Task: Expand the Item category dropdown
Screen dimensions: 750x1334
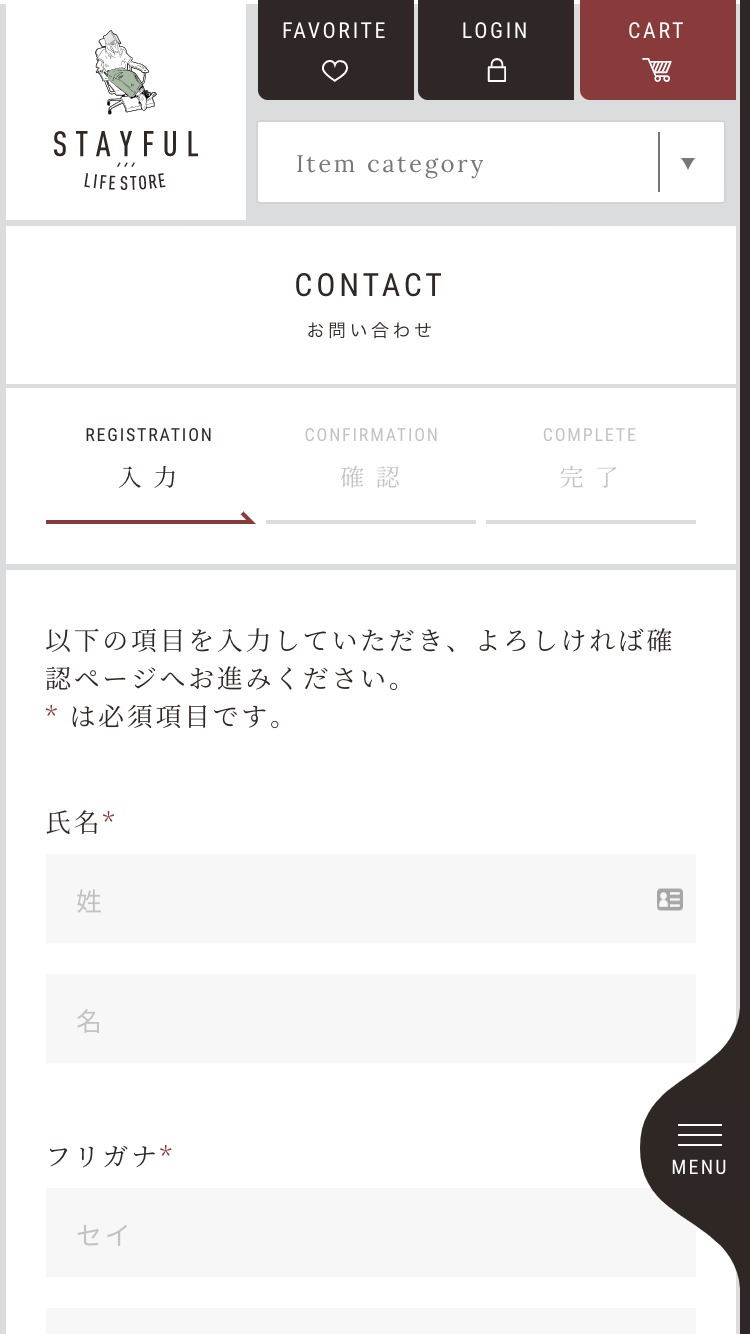Action: pos(491,163)
